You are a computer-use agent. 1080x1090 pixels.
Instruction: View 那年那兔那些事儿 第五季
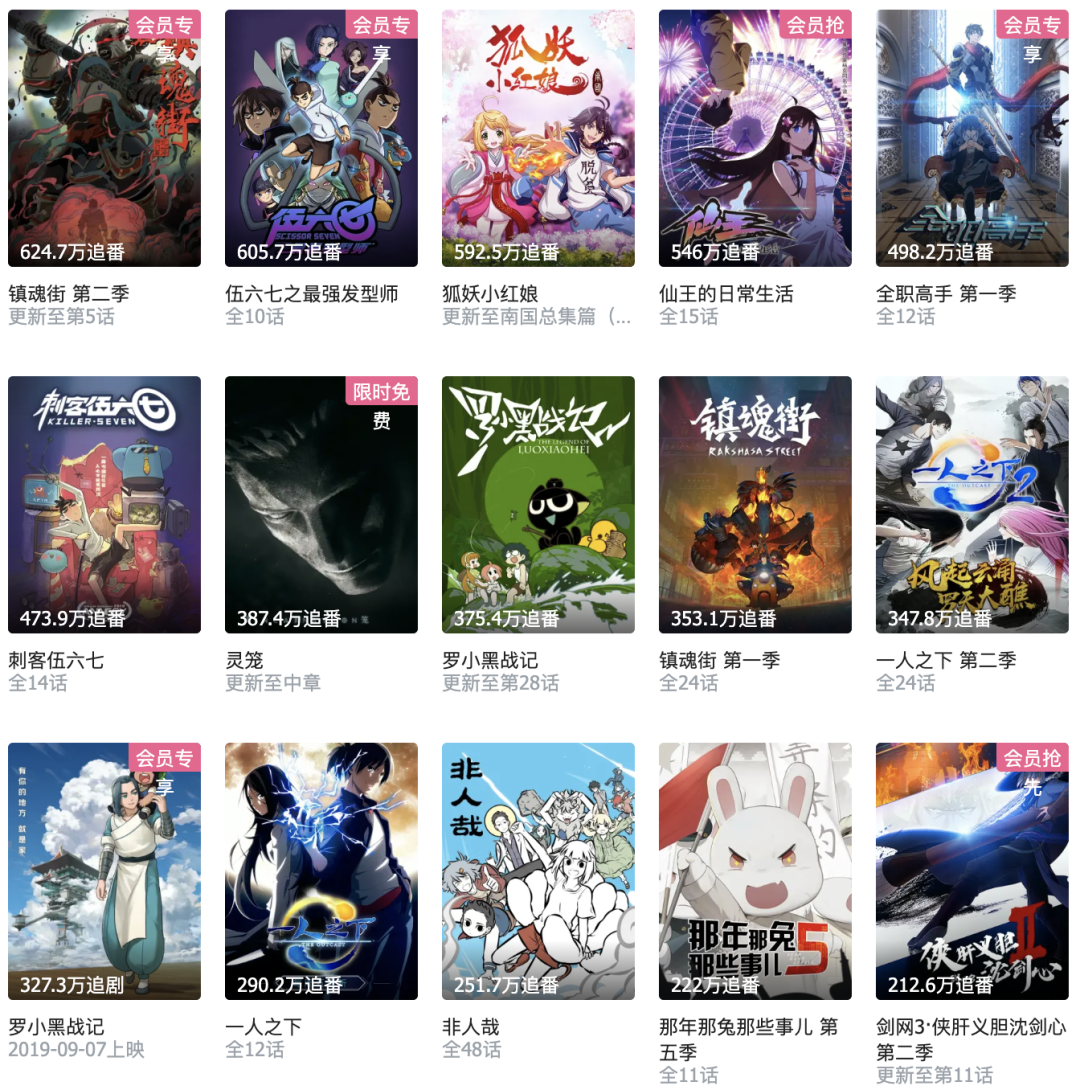click(x=755, y=871)
